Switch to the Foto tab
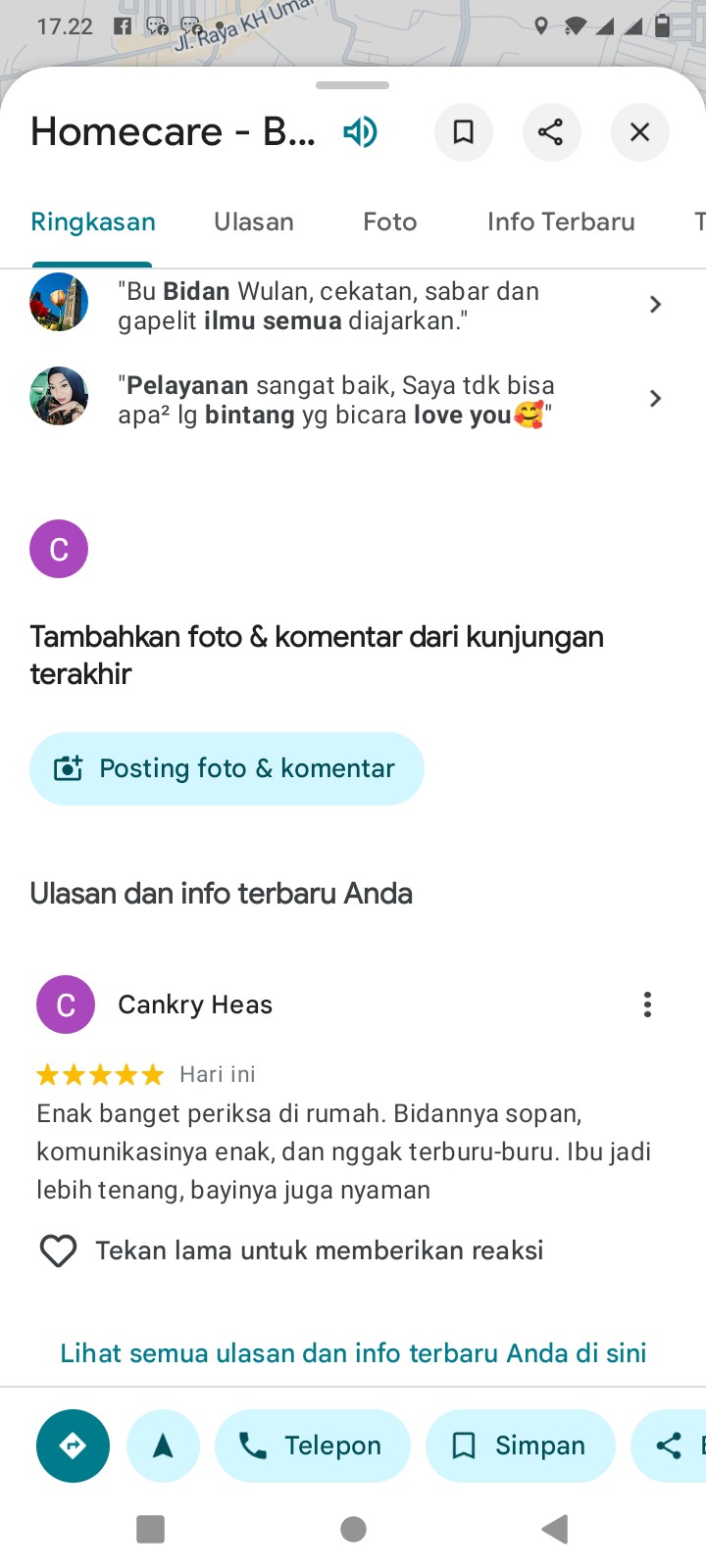706x1568 pixels. pyautogui.click(x=389, y=221)
